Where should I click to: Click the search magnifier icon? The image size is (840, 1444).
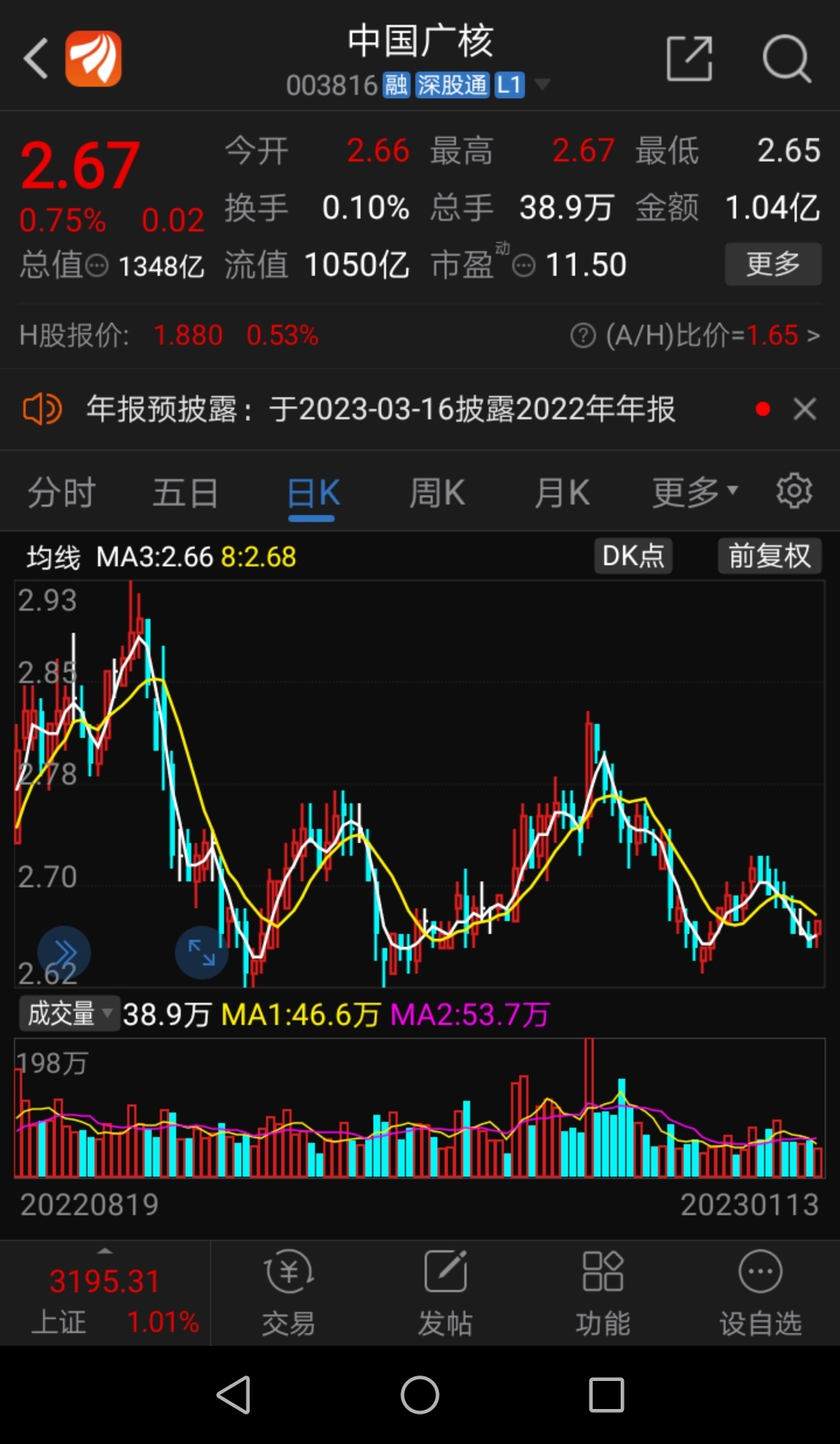click(x=786, y=58)
